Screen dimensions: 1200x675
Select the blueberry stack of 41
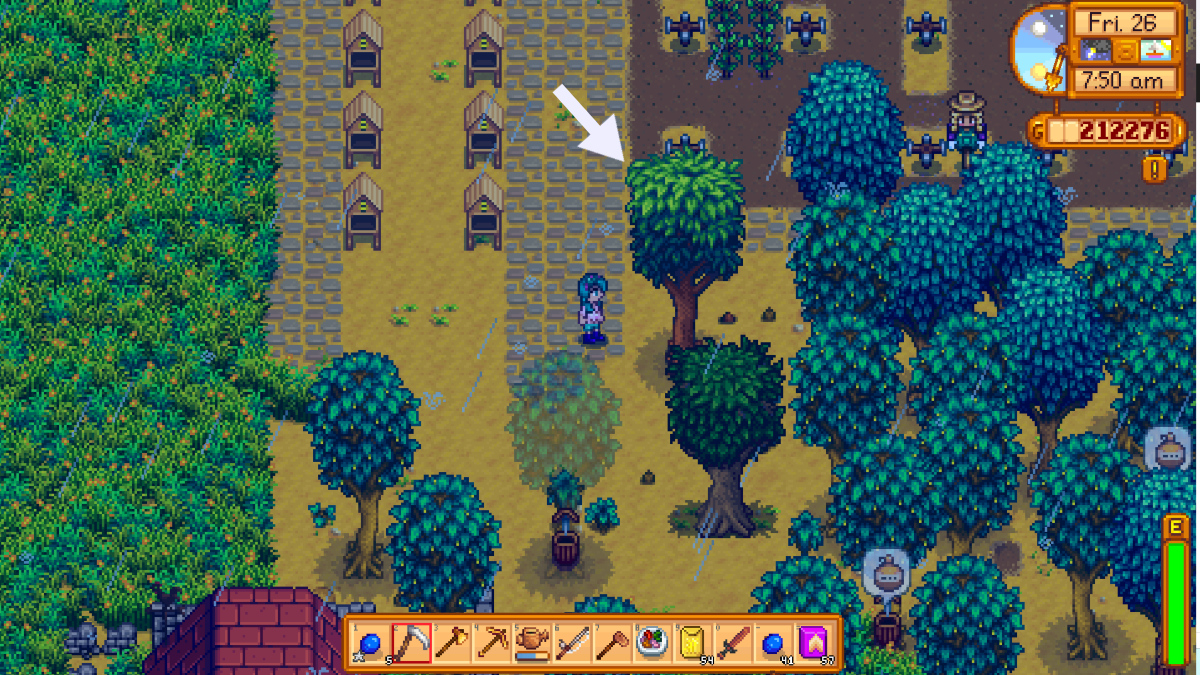pos(772,643)
